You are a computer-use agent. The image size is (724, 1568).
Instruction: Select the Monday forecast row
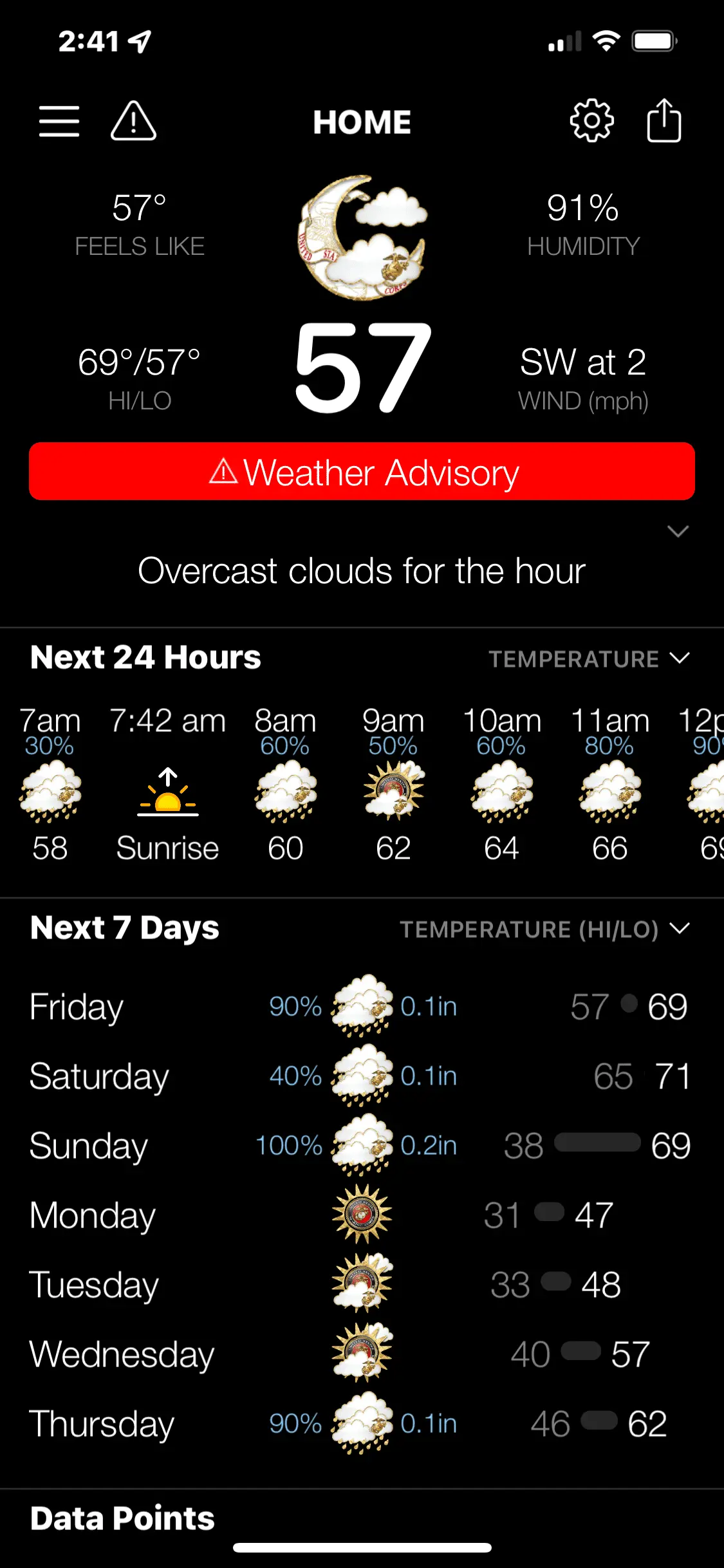pos(360,1215)
